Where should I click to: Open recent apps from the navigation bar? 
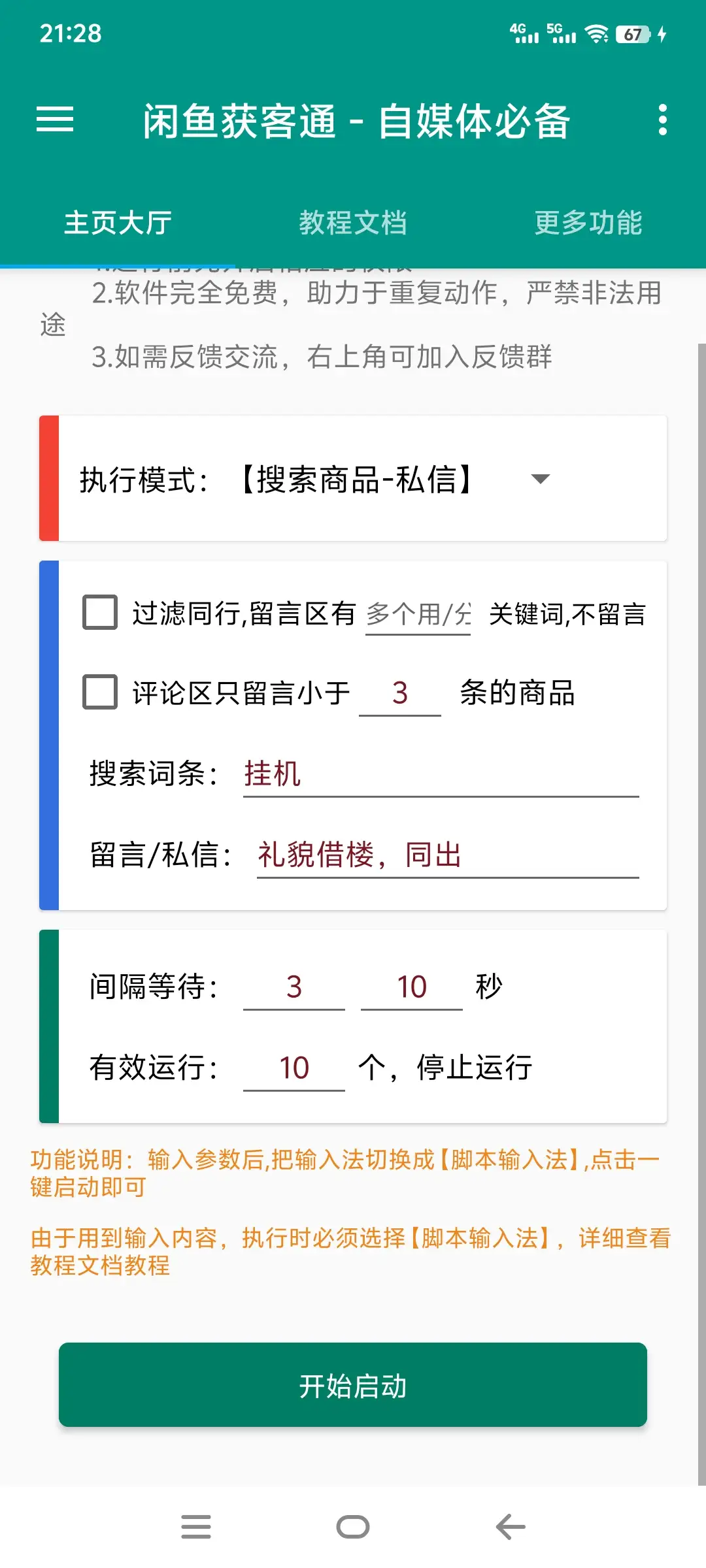coord(195,1527)
